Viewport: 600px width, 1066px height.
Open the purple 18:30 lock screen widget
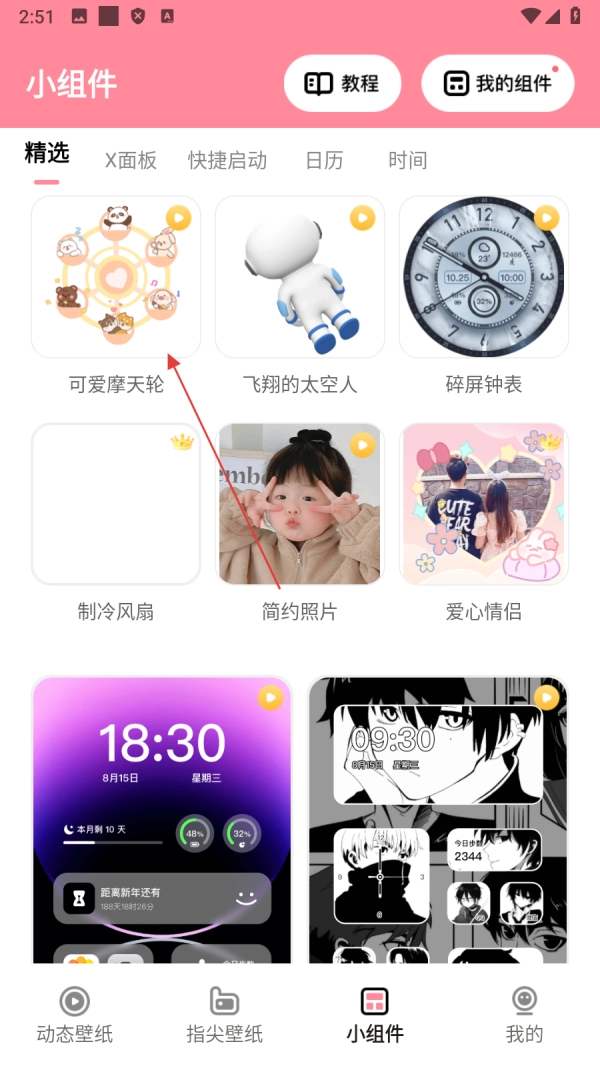[x=162, y=820]
